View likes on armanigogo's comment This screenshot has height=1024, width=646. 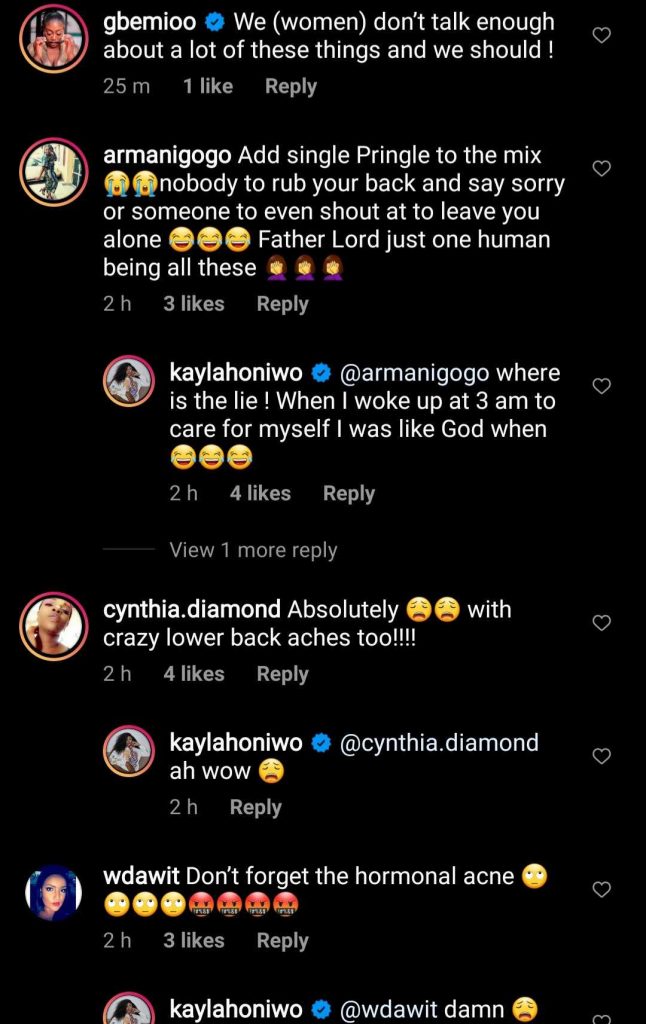click(x=194, y=304)
